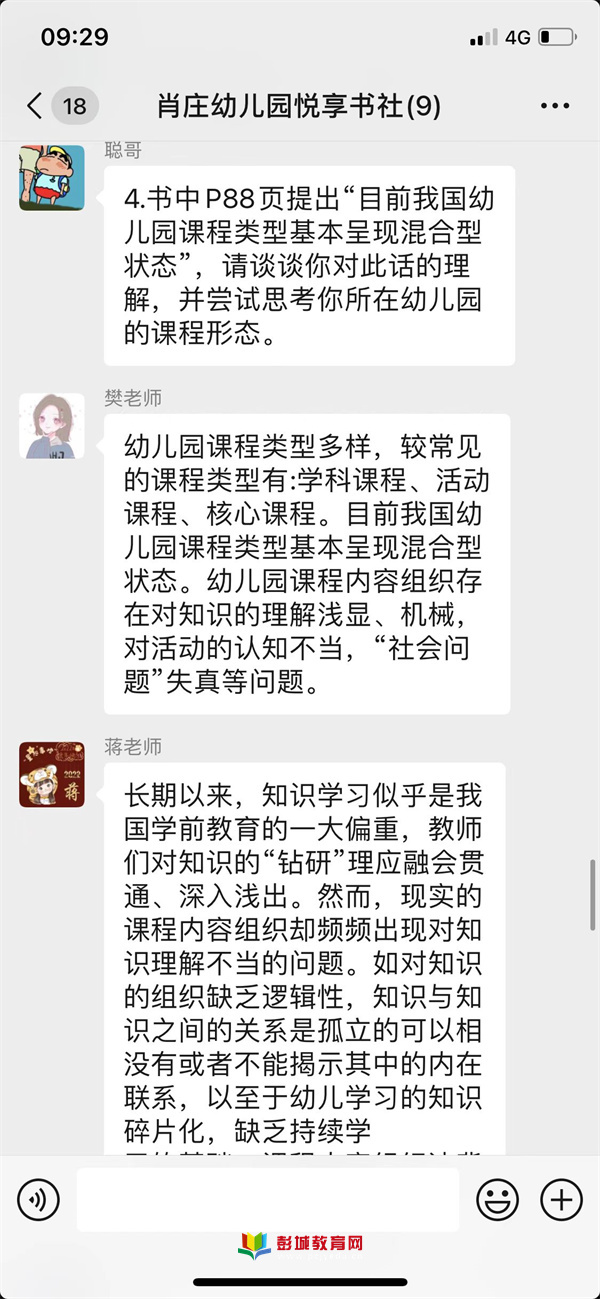Open group chat details menu
The height and width of the screenshot is (1299, 600).
554,106
